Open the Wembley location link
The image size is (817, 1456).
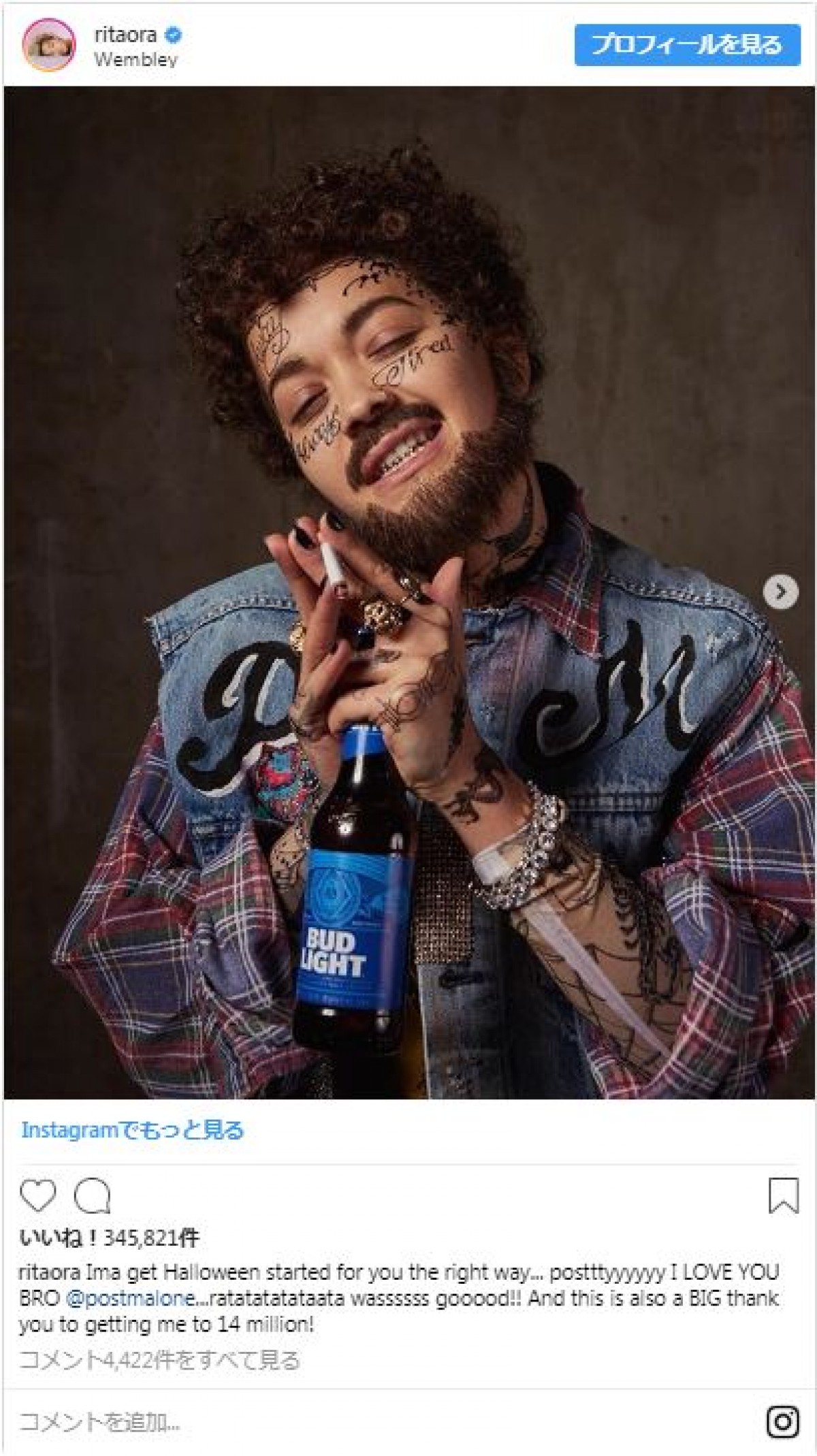point(135,60)
